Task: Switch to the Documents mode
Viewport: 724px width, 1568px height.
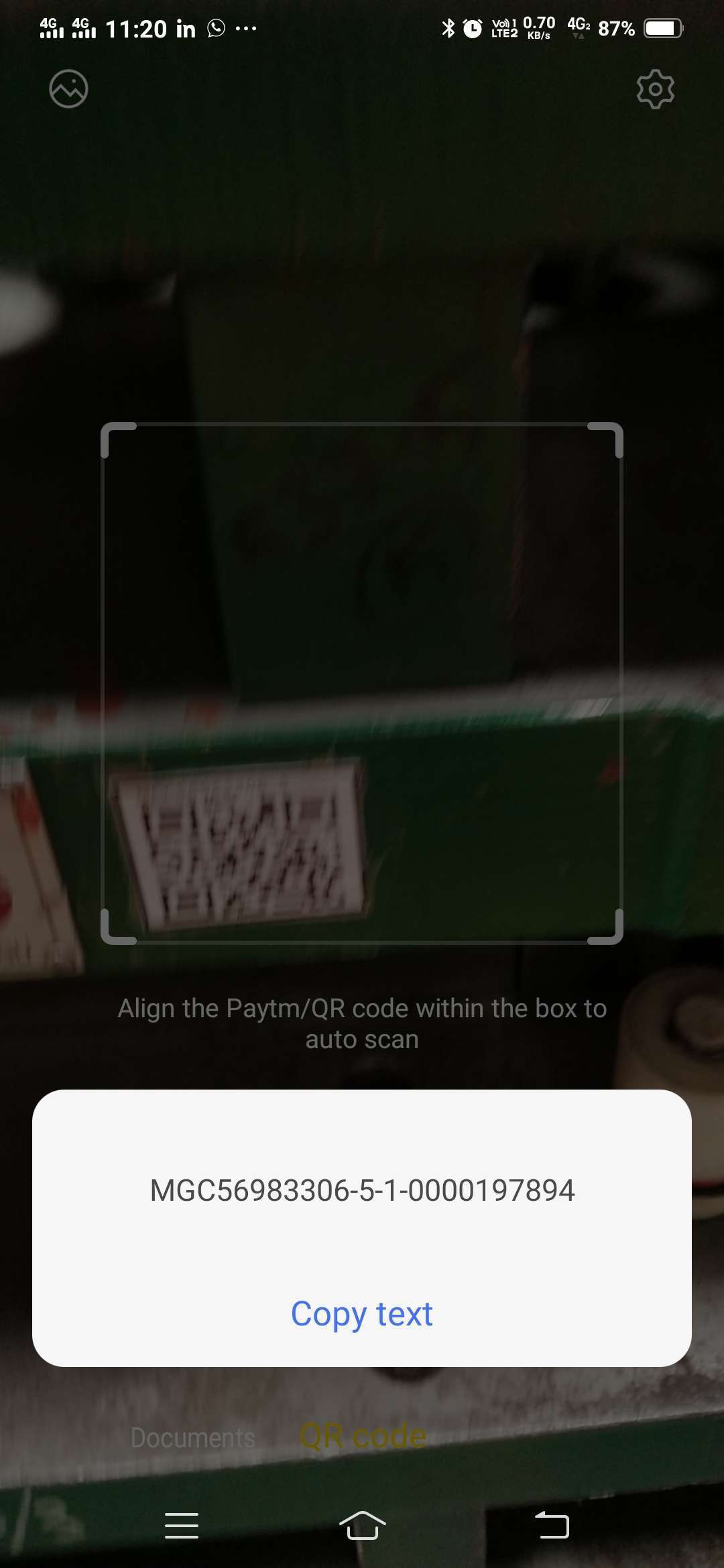Action: [x=193, y=1437]
